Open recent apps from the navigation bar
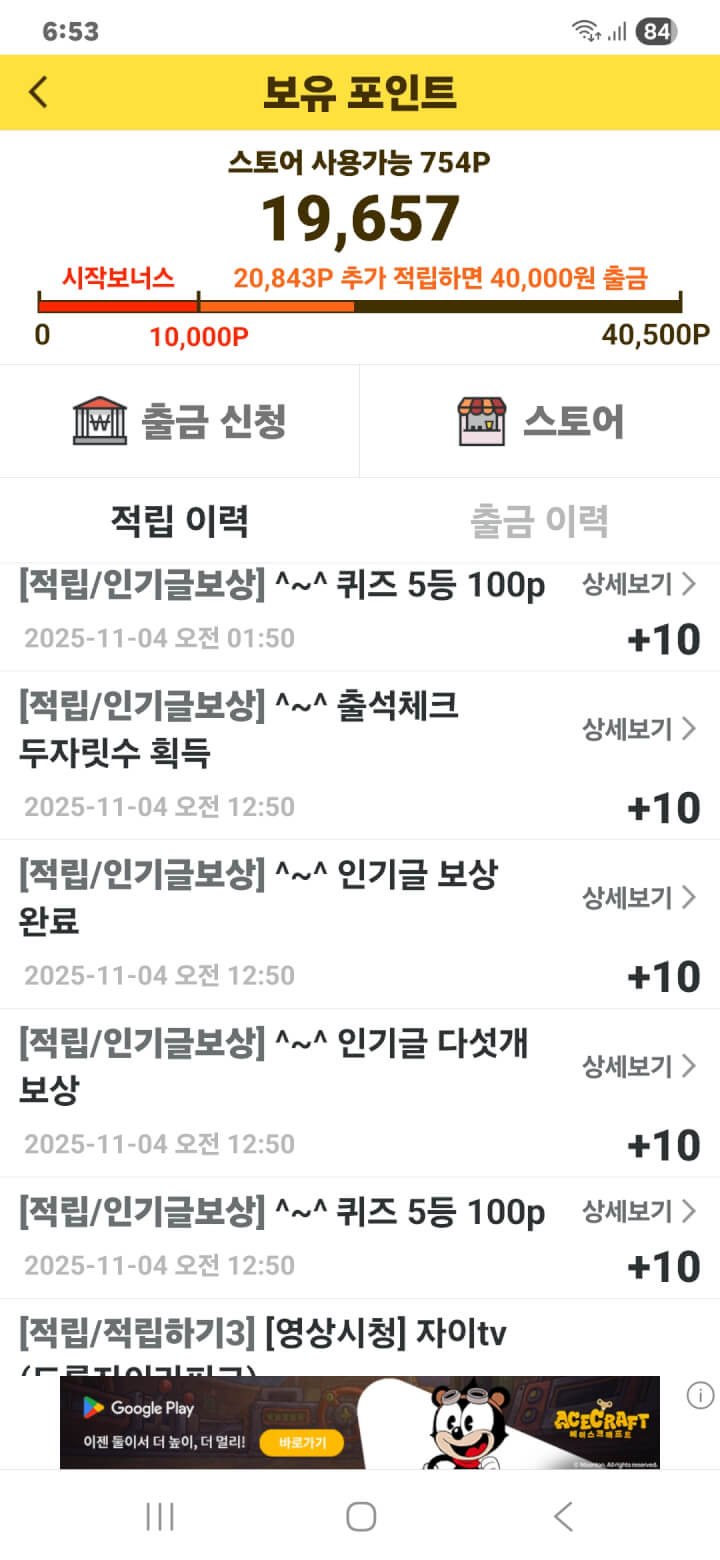720x1560 pixels. tap(160, 1516)
